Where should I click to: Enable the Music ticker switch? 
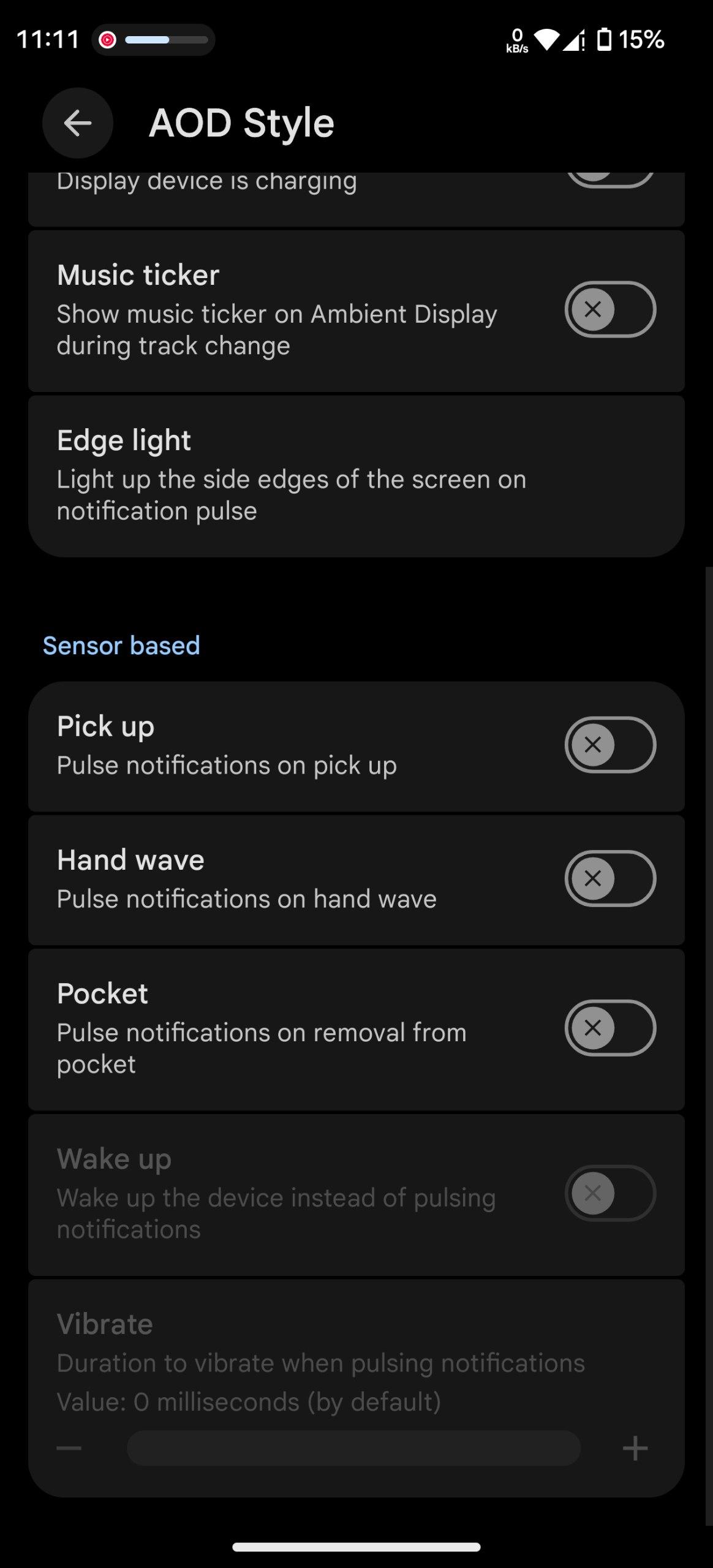click(609, 310)
